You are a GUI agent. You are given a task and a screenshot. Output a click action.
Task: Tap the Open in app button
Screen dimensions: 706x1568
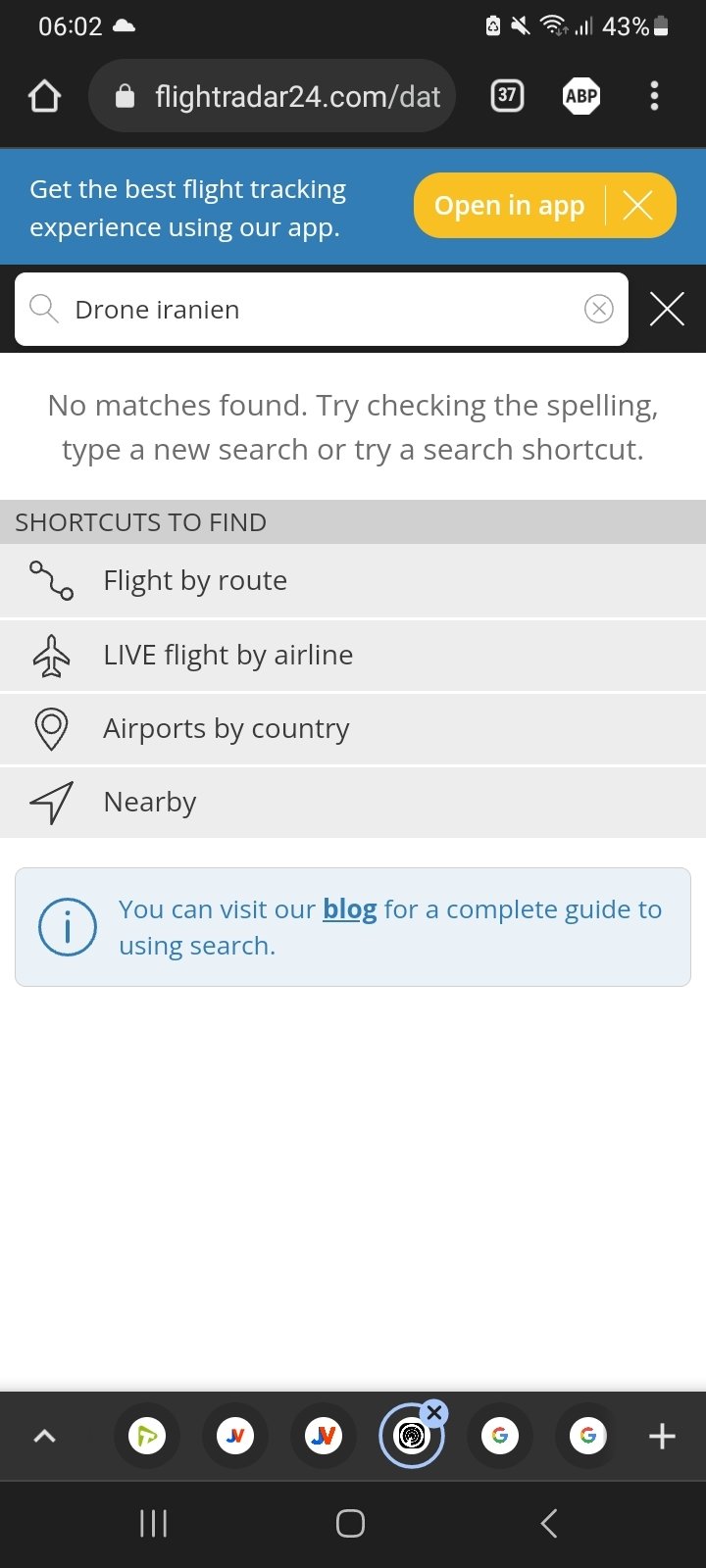coord(509,206)
